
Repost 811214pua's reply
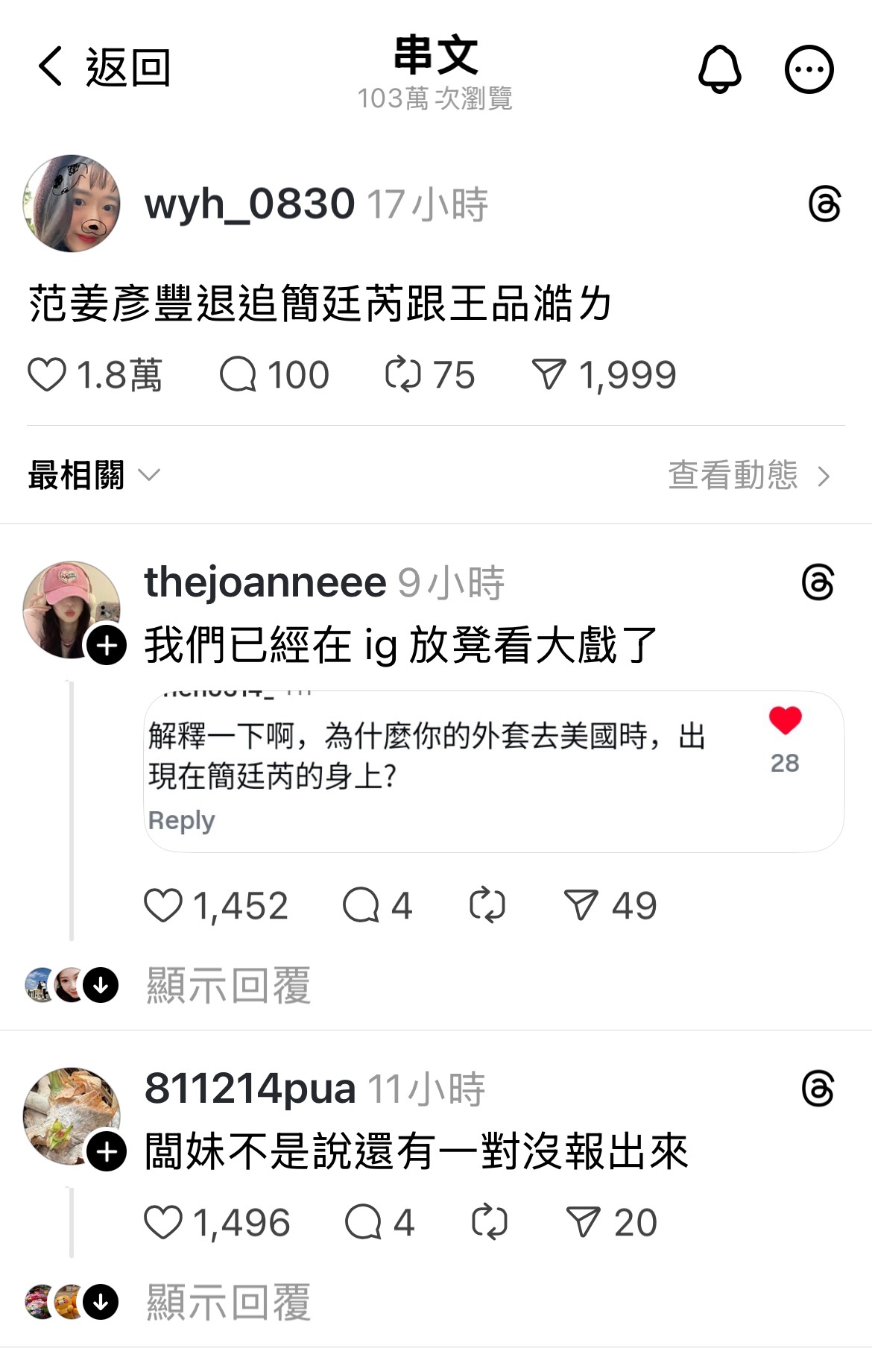[x=490, y=1223]
